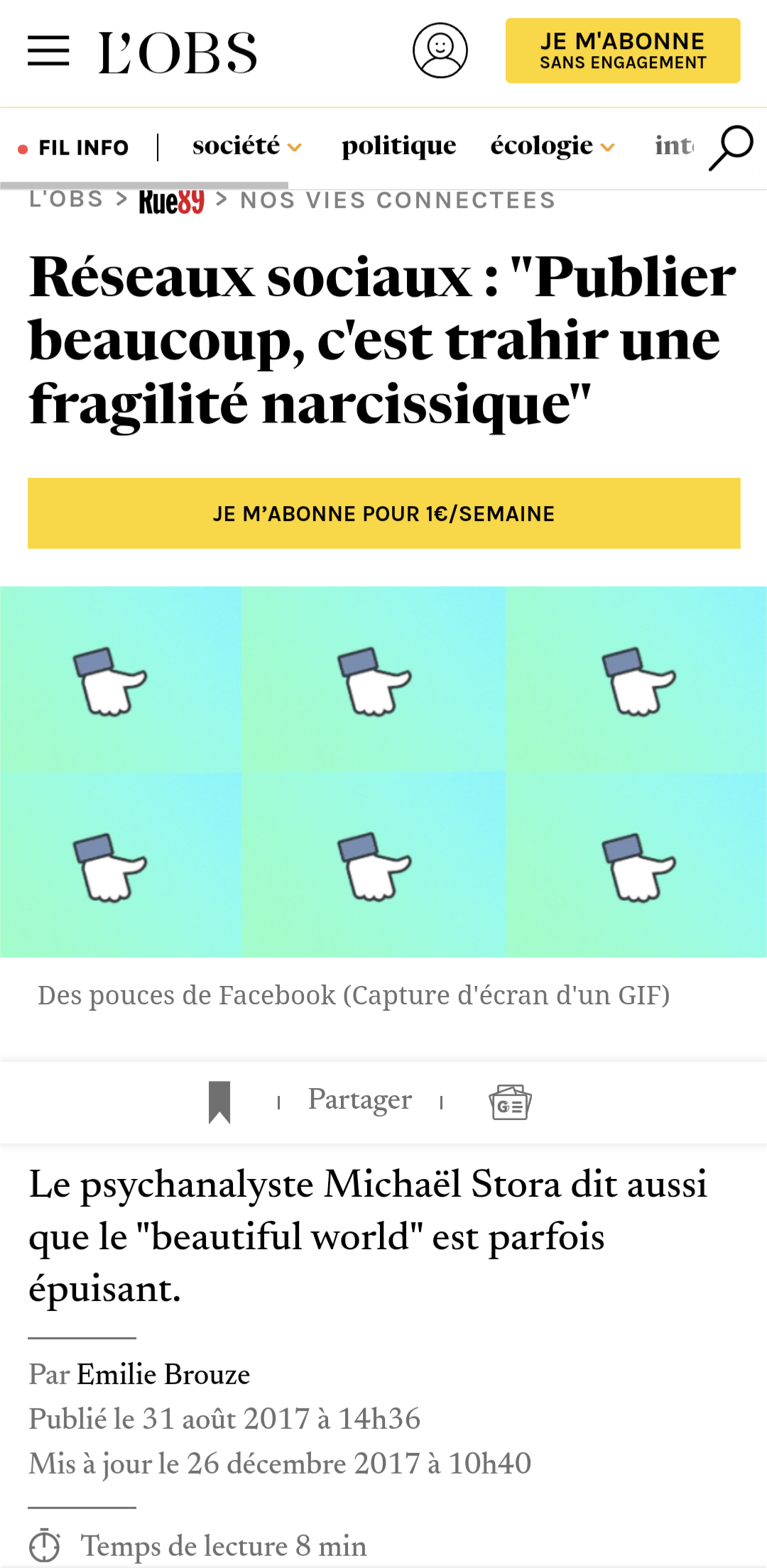The image size is (767, 1568).
Task: Subscribe for 1€ per week
Action: [383, 513]
